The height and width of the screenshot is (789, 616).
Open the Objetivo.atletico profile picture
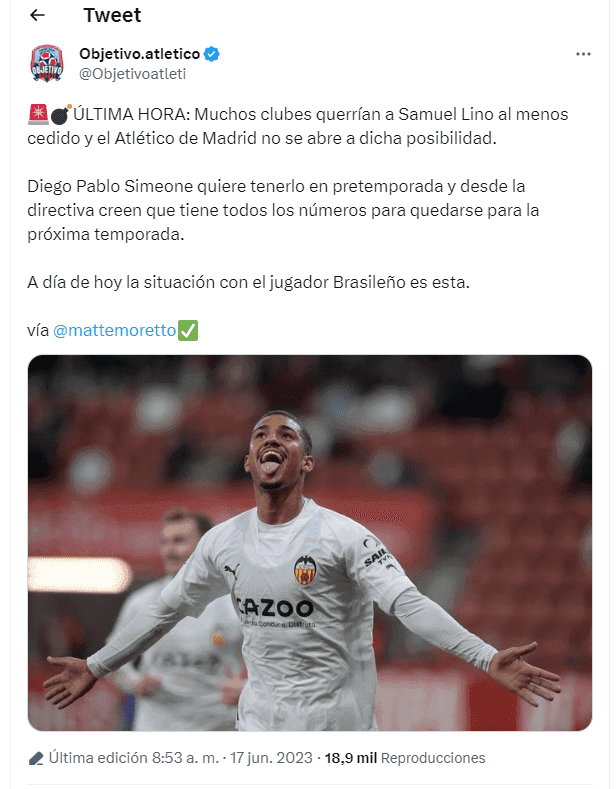[x=47, y=63]
